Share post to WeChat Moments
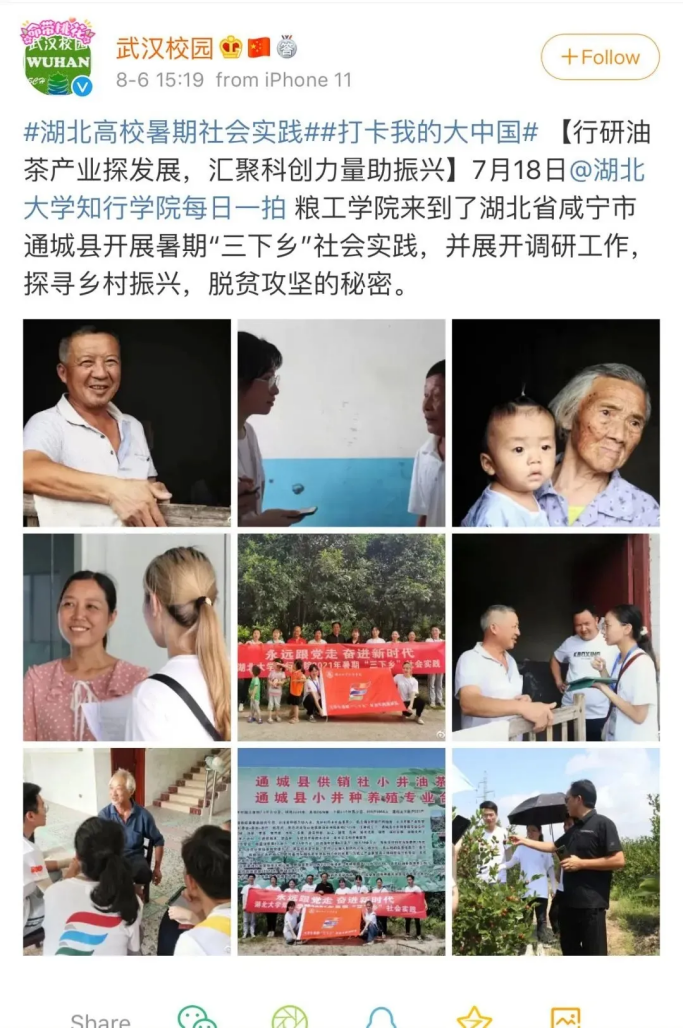Image resolution: width=683 pixels, height=1028 pixels. tap(289, 1018)
